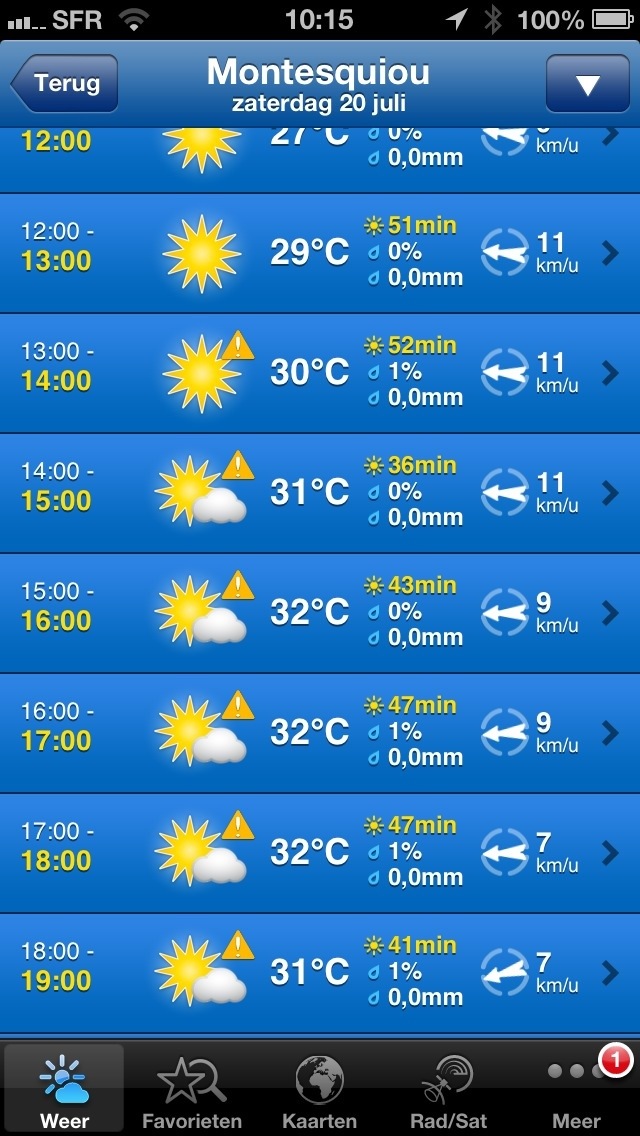Open the 12:00 - 13:00 forecast row
The height and width of the screenshot is (1136, 640).
point(320,253)
